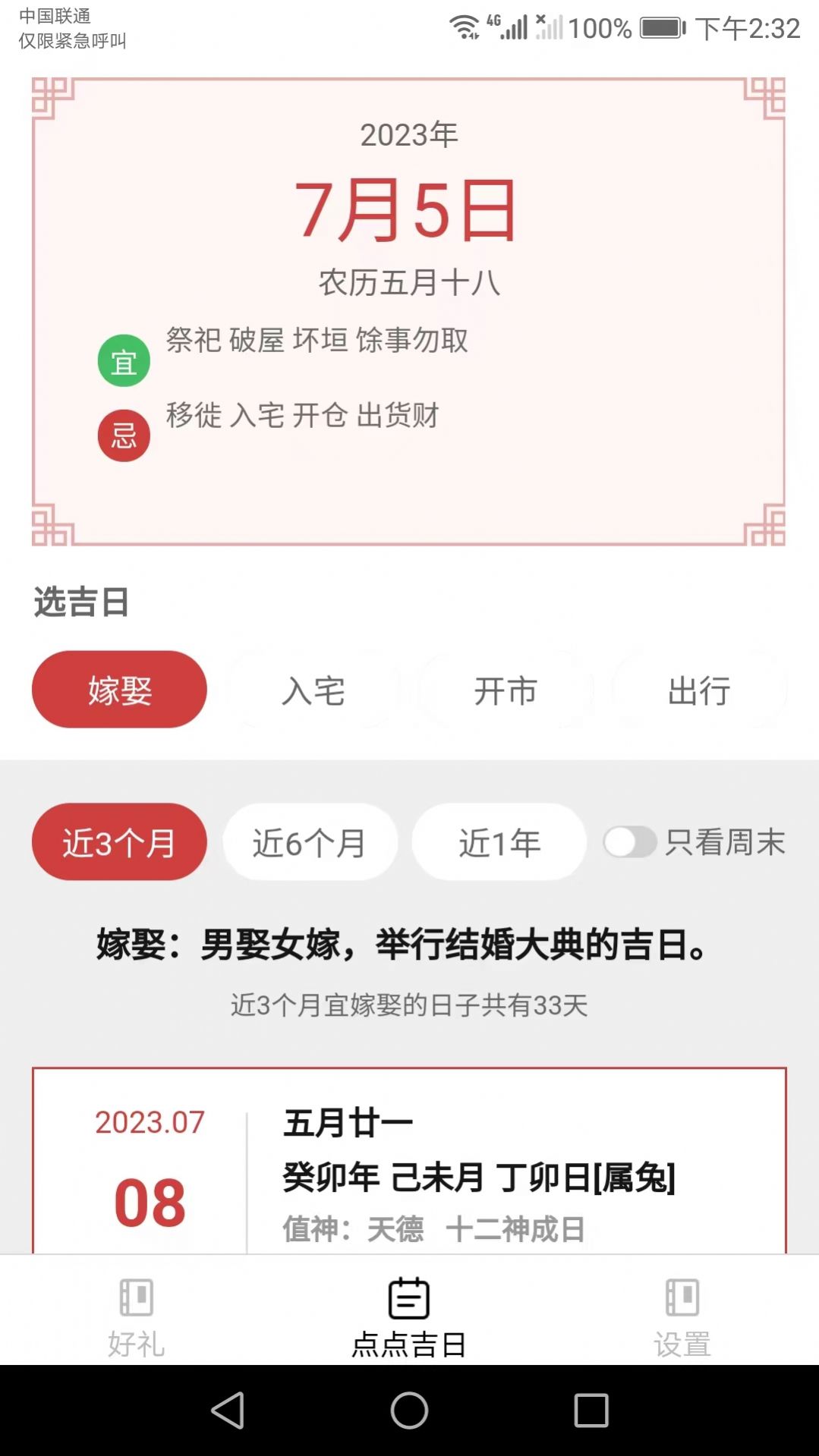Tap the 近3个月 filter button
Viewport: 819px width, 1456px height.
click(x=118, y=842)
